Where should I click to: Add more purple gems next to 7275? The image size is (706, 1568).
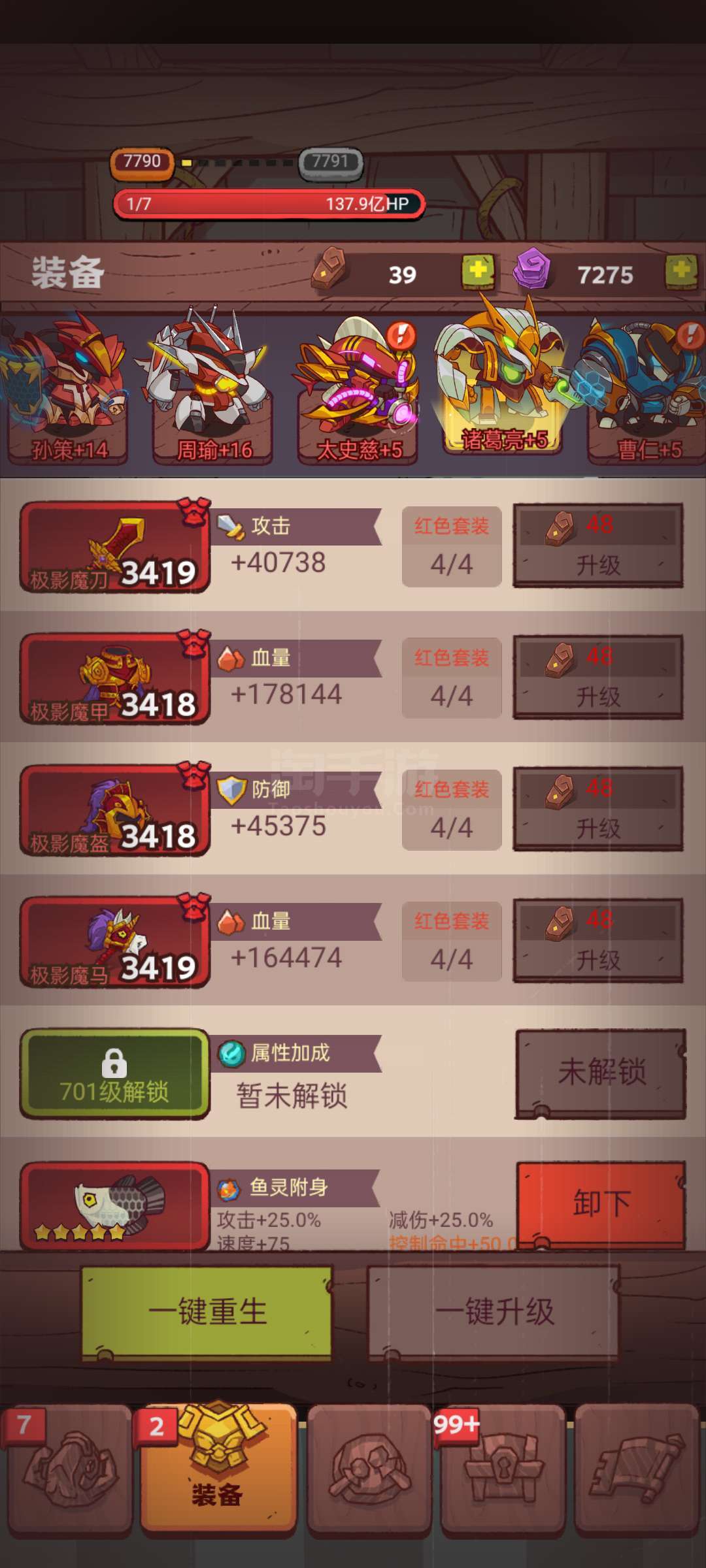(681, 271)
